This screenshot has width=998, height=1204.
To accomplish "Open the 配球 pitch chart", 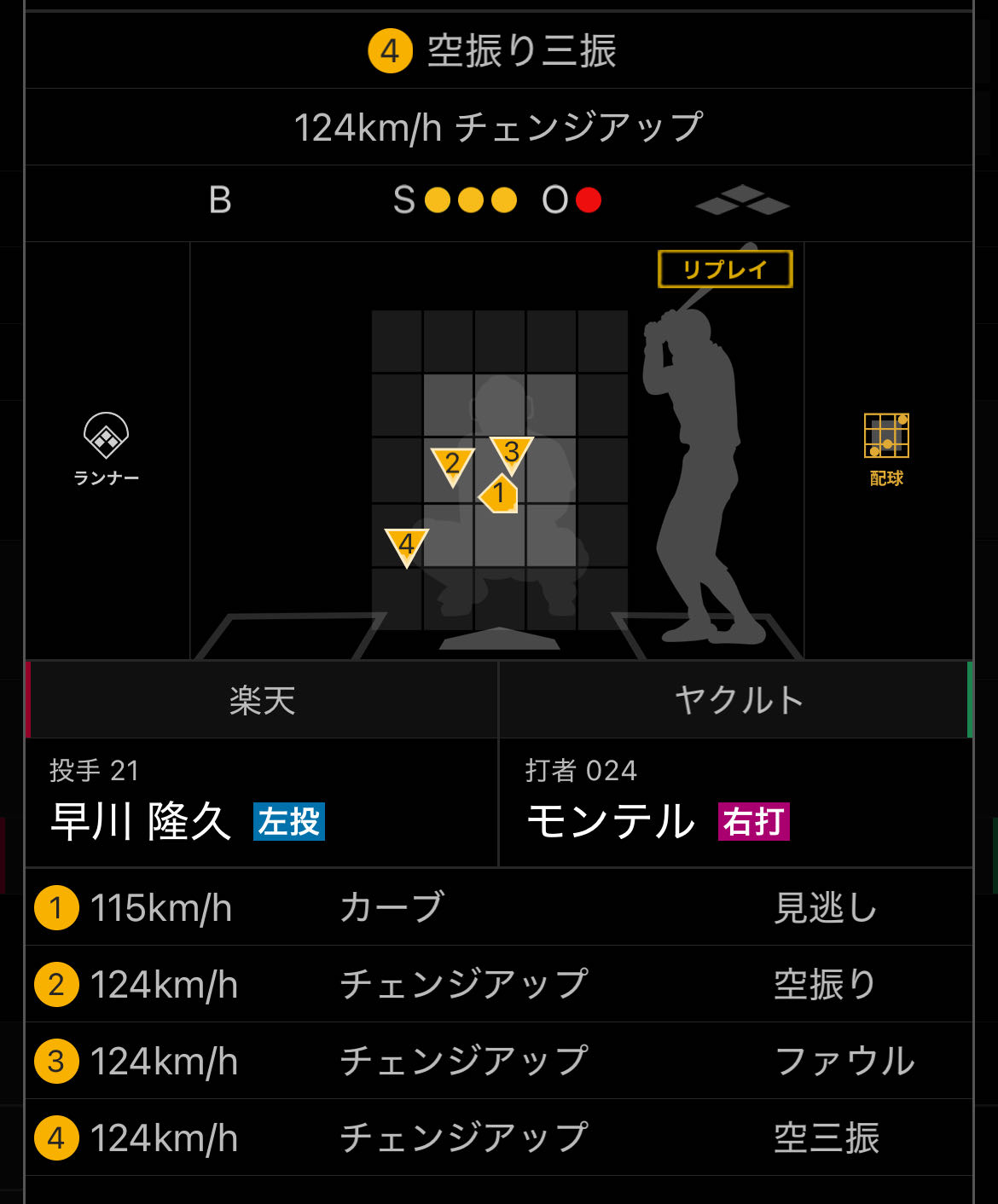I will (886, 449).
